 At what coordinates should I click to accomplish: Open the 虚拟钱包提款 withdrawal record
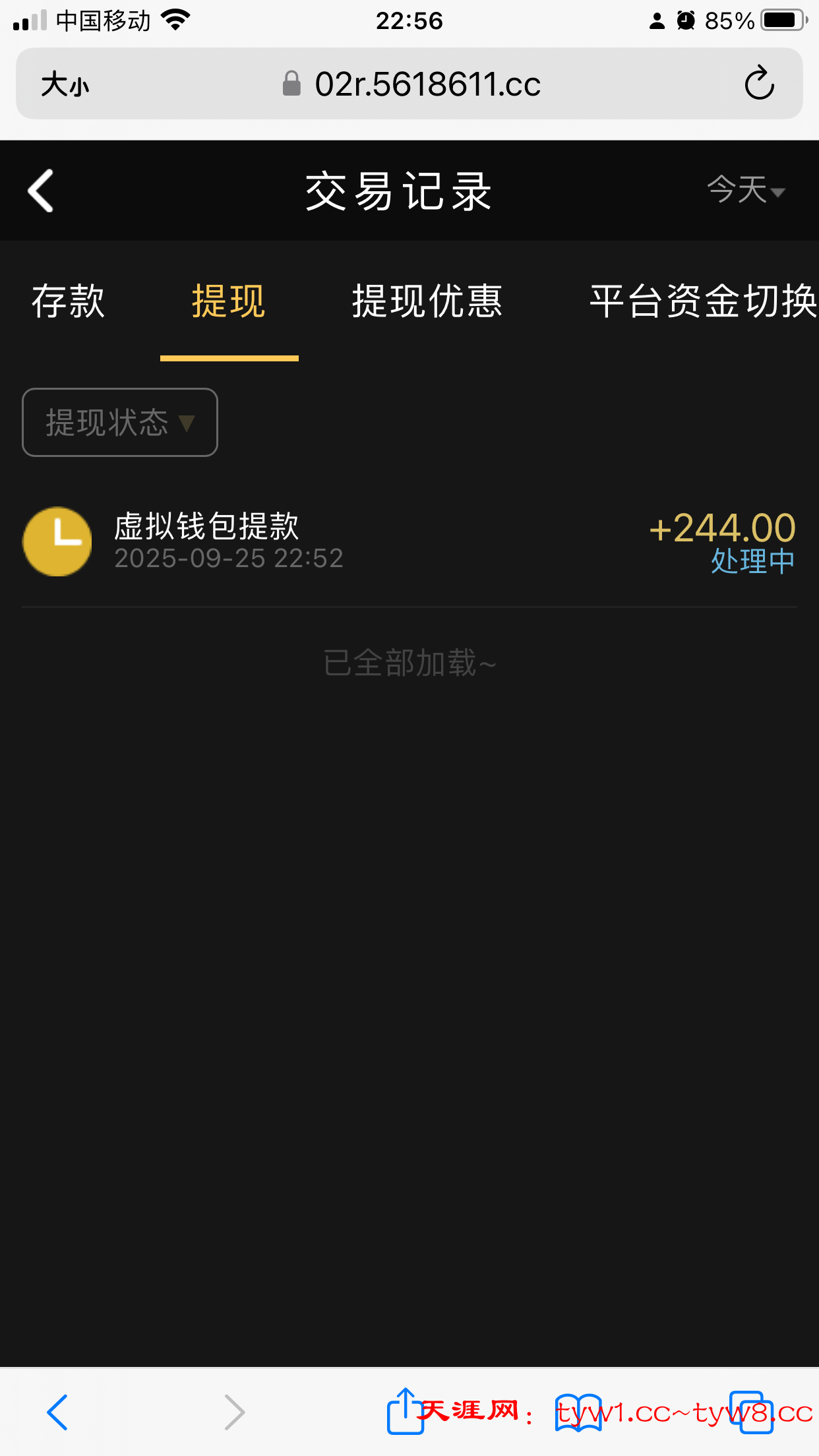(409, 541)
